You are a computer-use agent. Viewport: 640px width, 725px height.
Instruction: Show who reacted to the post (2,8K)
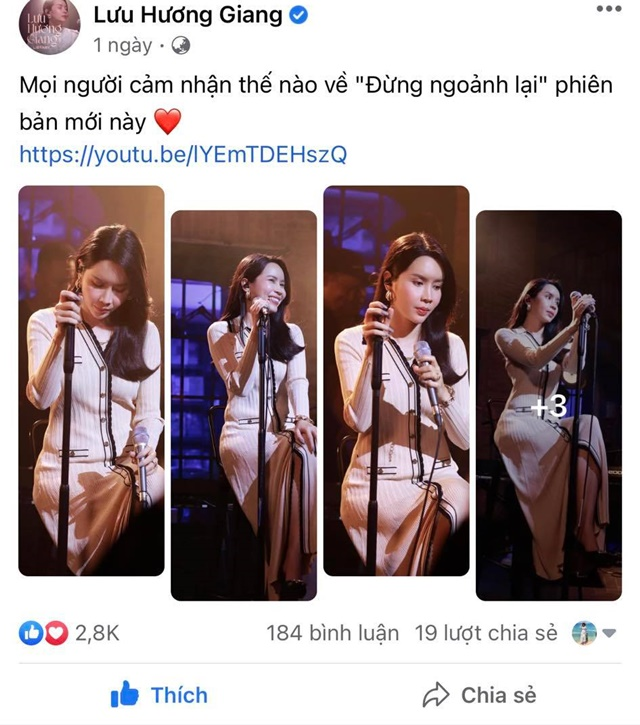click(70, 633)
